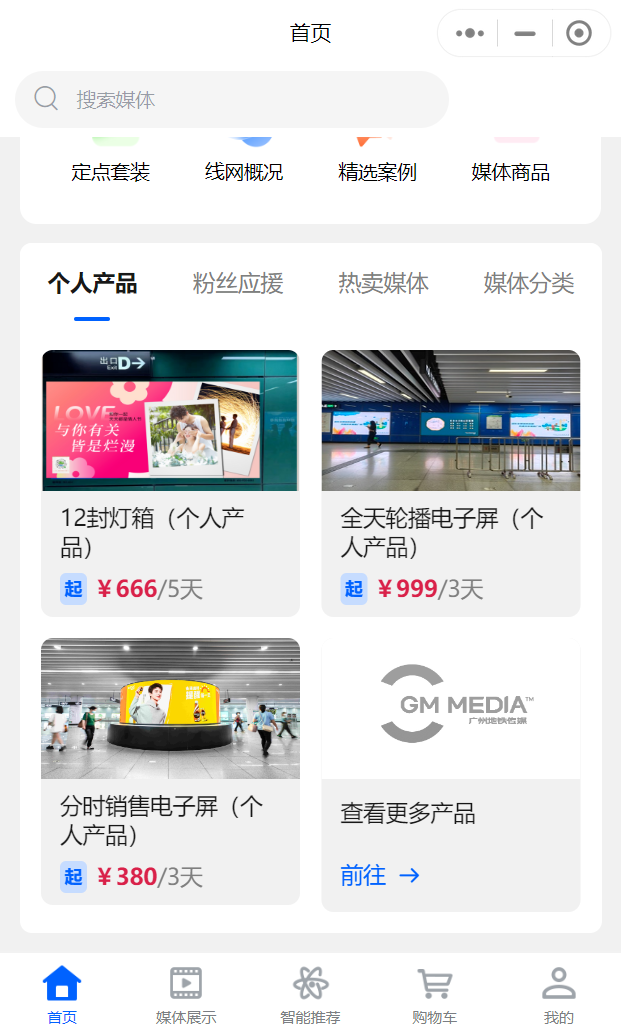Open the mini program more-options menu

[470, 33]
